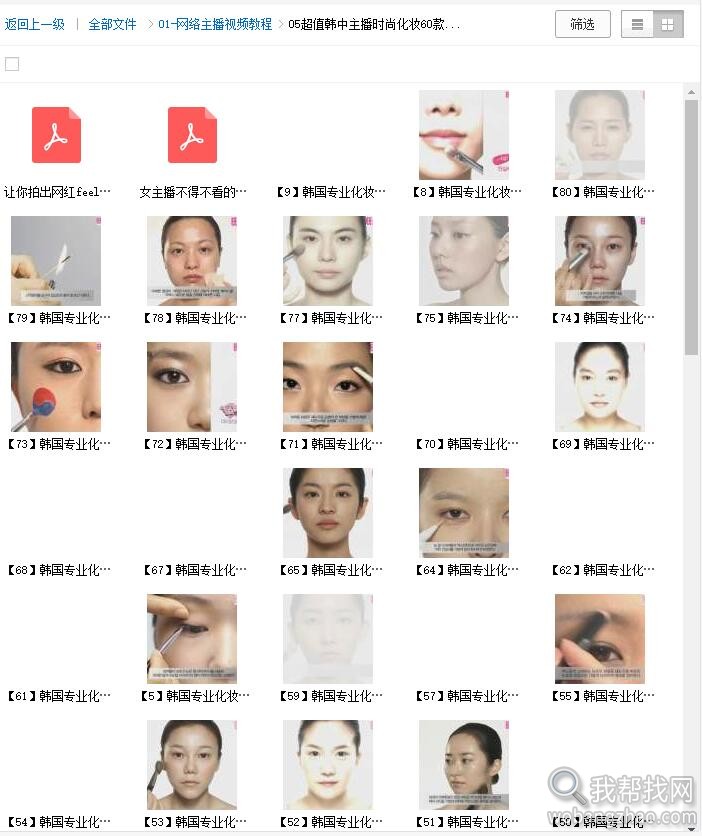702x836 pixels.
Task: Open video 【80】韩国专业化
Action: click(600, 135)
